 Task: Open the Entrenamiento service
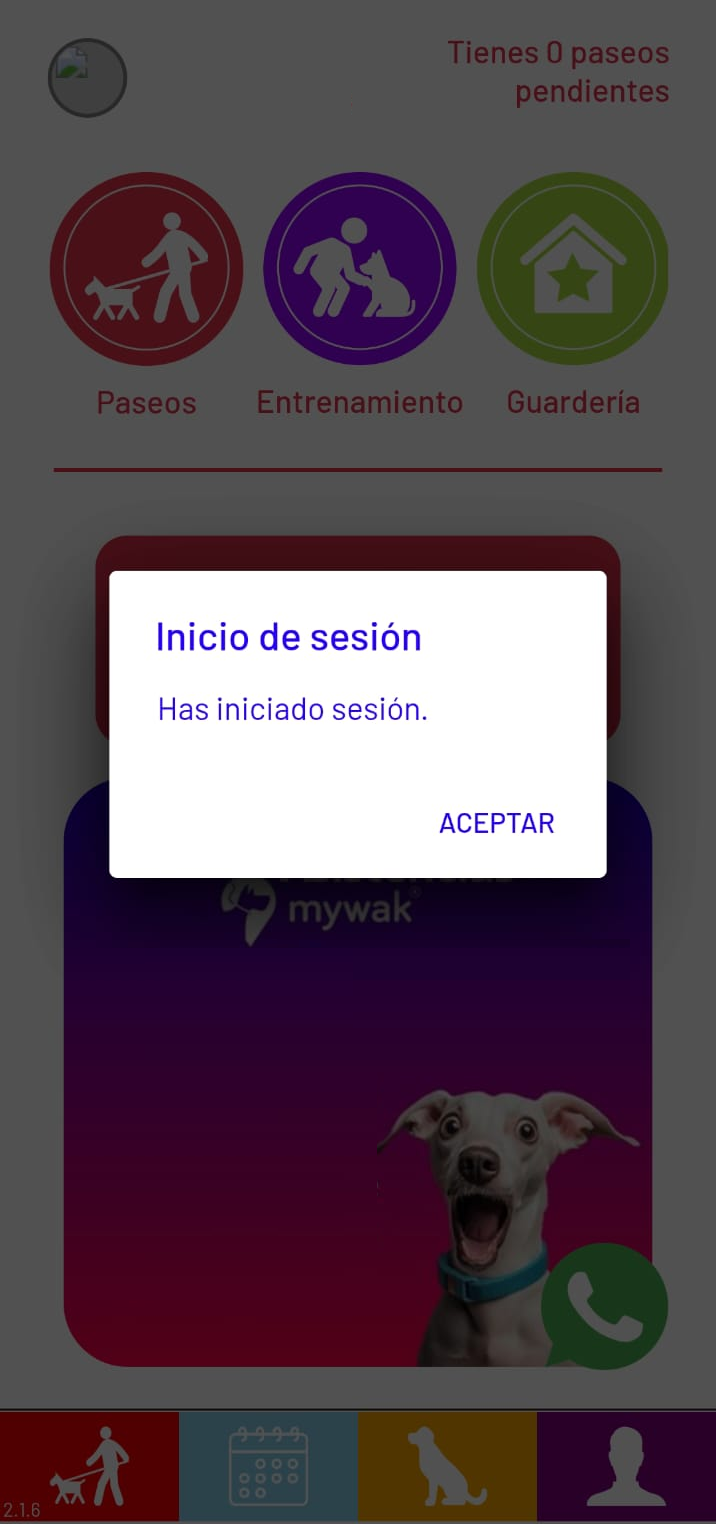click(360, 269)
